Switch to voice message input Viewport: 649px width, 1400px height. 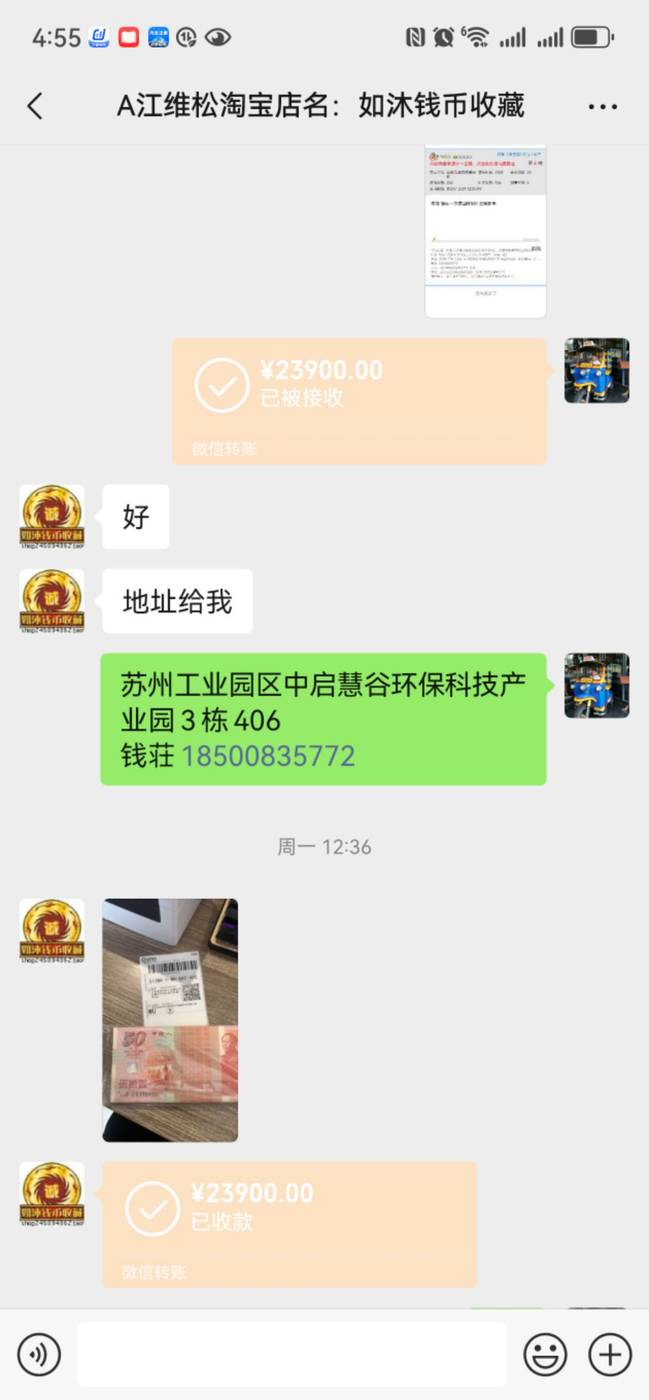pyautogui.click(x=39, y=1355)
